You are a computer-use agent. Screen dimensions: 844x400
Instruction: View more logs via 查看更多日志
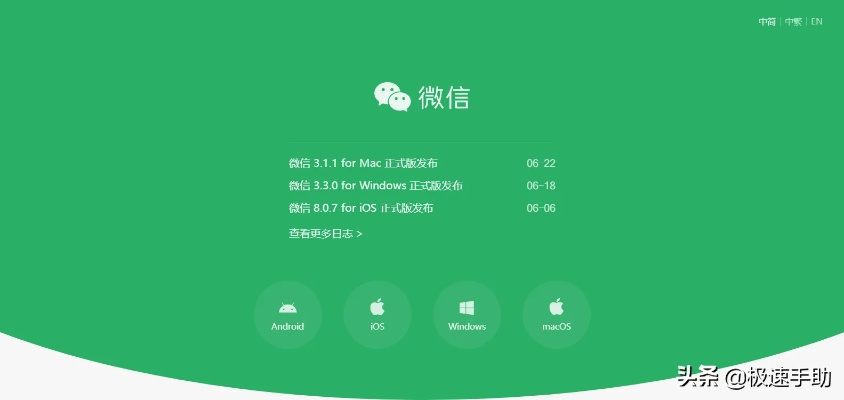point(325,234)
